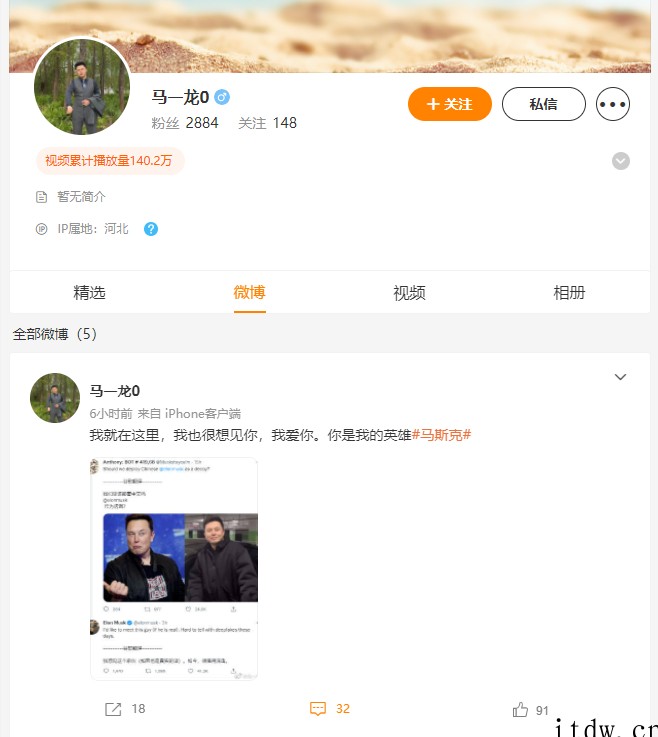Like the post with 91 likes
The height and width of the screenshot is (737, 658).
(x=530, y=710)
